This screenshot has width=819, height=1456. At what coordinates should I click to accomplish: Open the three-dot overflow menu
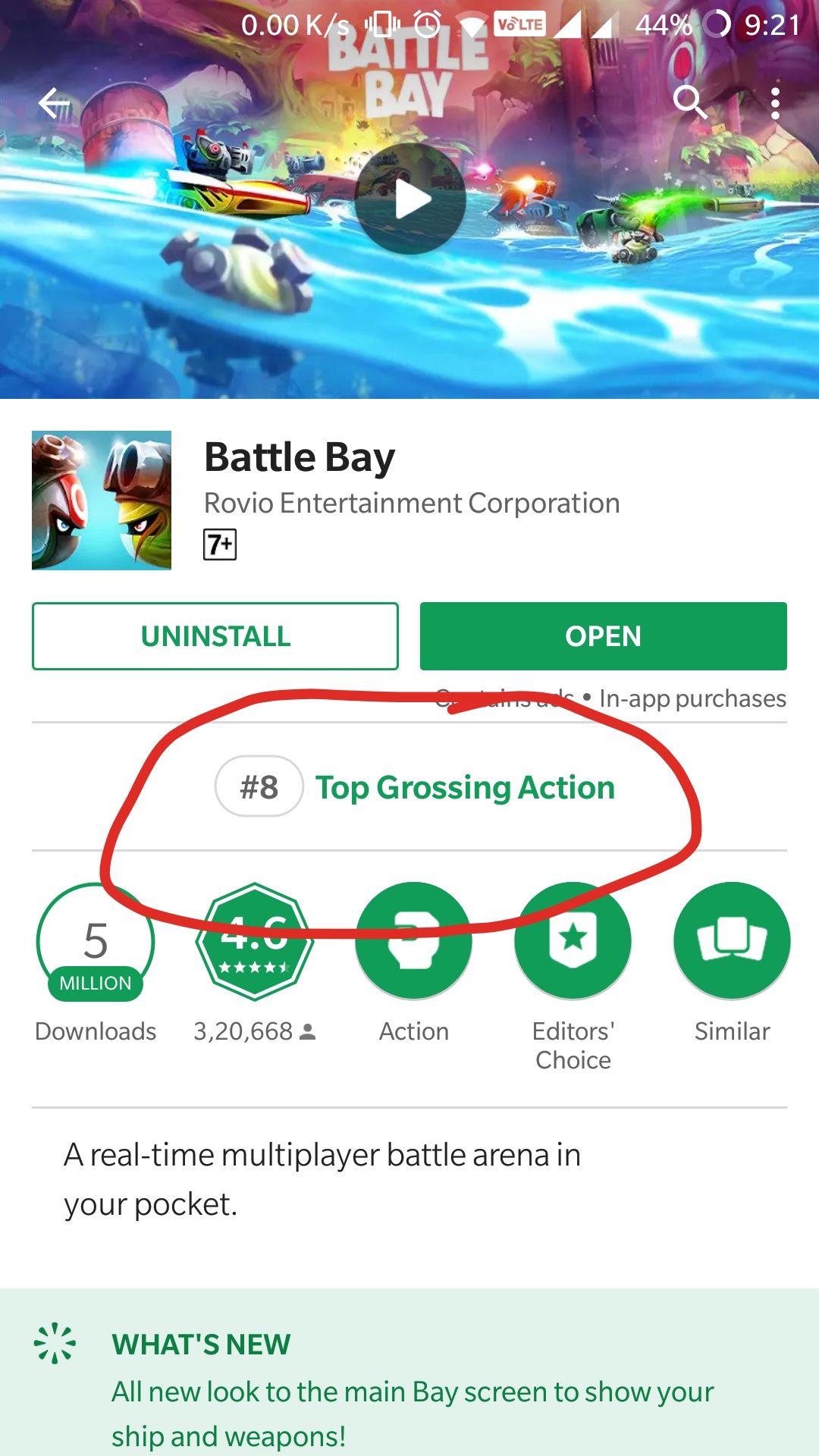point(774,103)
